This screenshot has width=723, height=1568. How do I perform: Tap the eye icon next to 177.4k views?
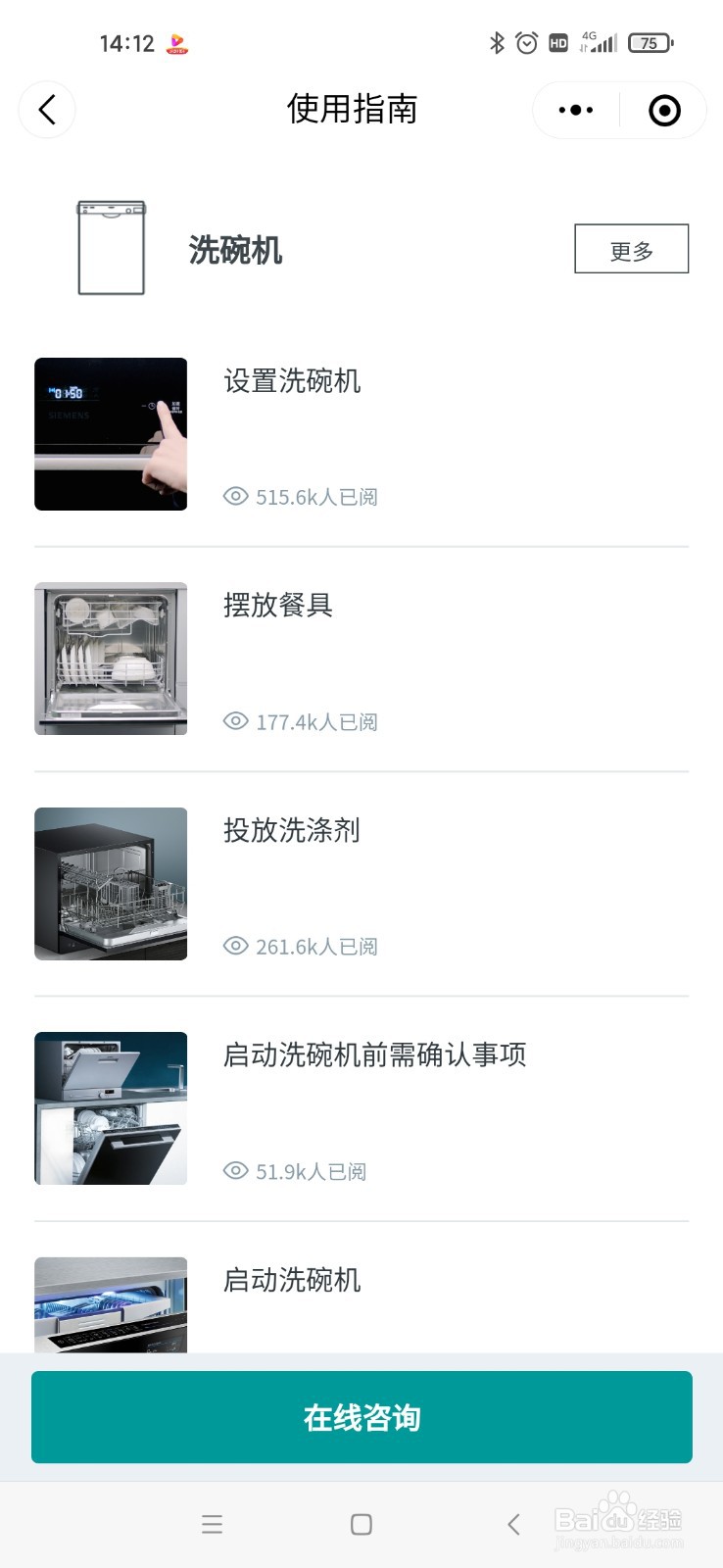pos(235,721)
